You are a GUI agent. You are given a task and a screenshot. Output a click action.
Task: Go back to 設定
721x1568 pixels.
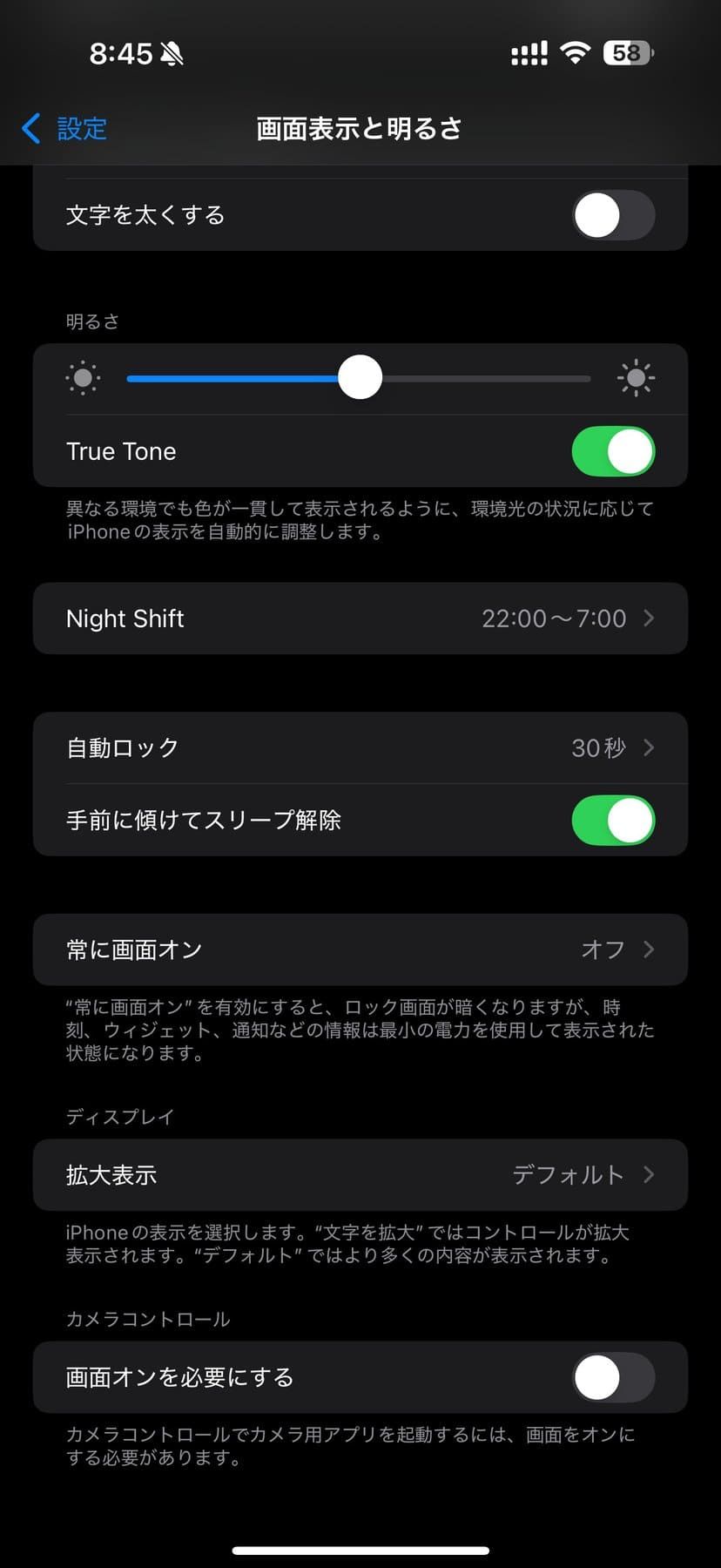coord(65,129)
